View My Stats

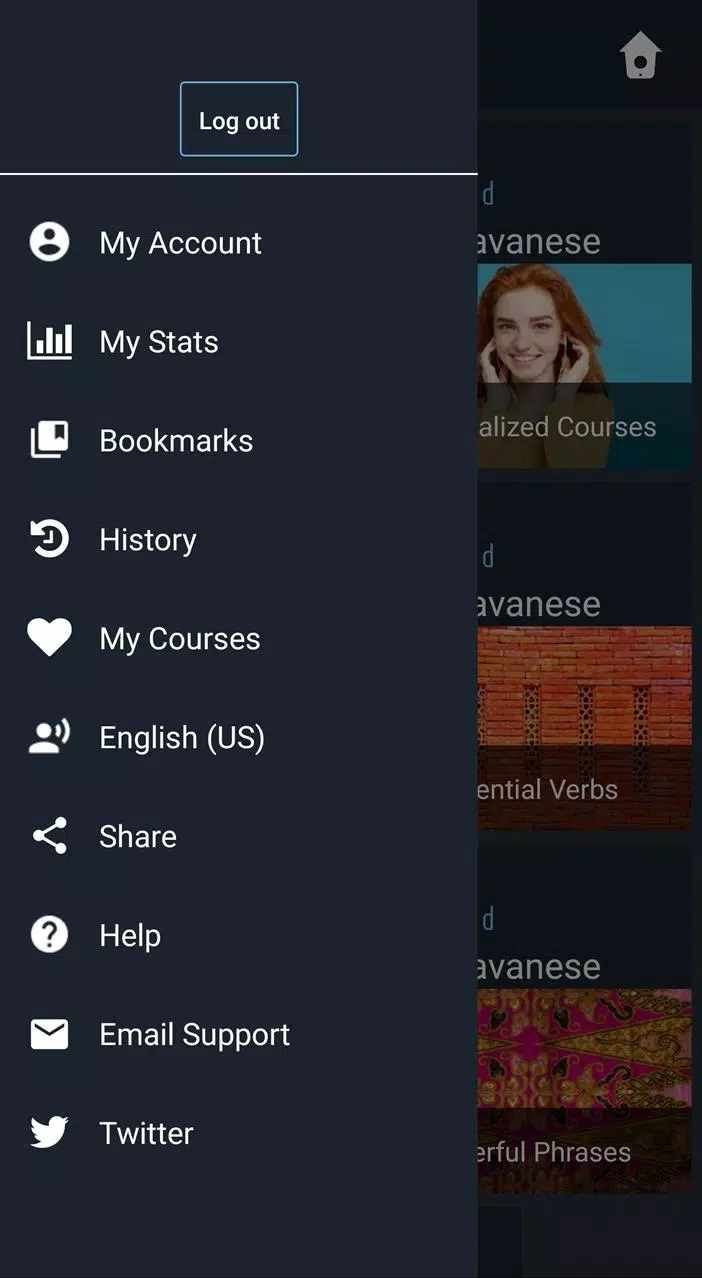(x=158, y=342)
